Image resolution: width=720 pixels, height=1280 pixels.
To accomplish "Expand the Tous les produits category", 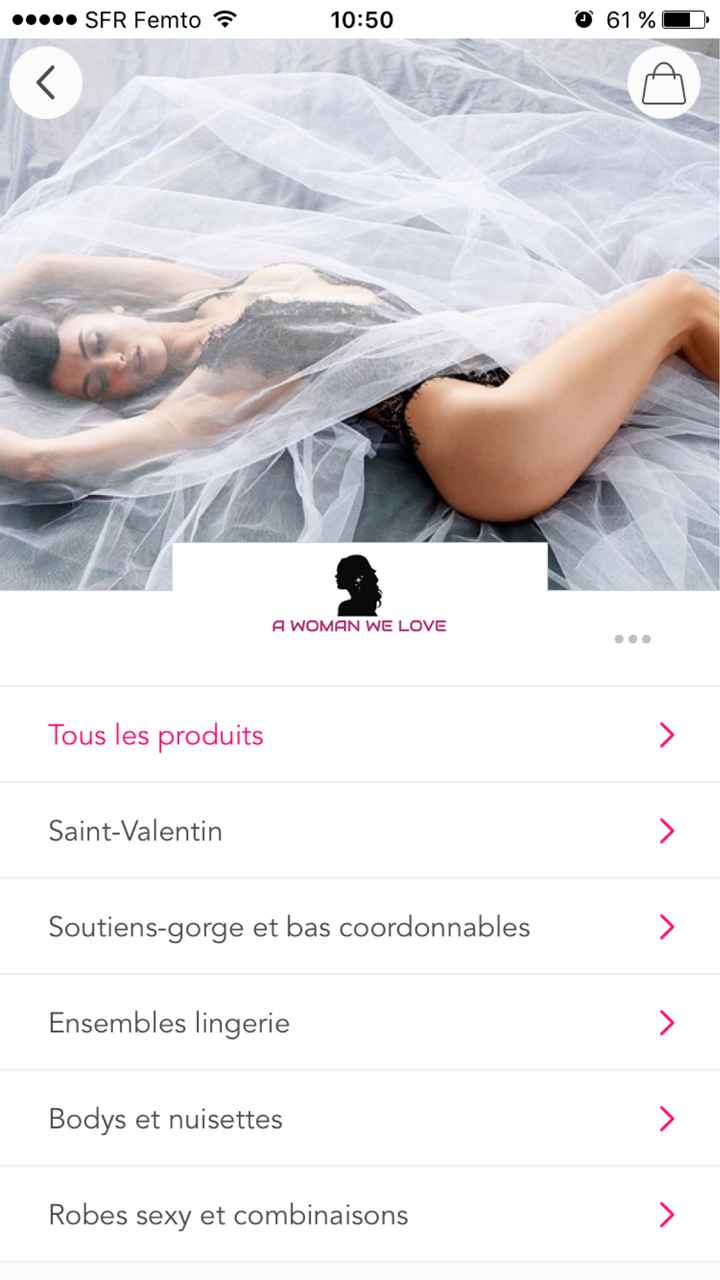I will pos(666,735).
